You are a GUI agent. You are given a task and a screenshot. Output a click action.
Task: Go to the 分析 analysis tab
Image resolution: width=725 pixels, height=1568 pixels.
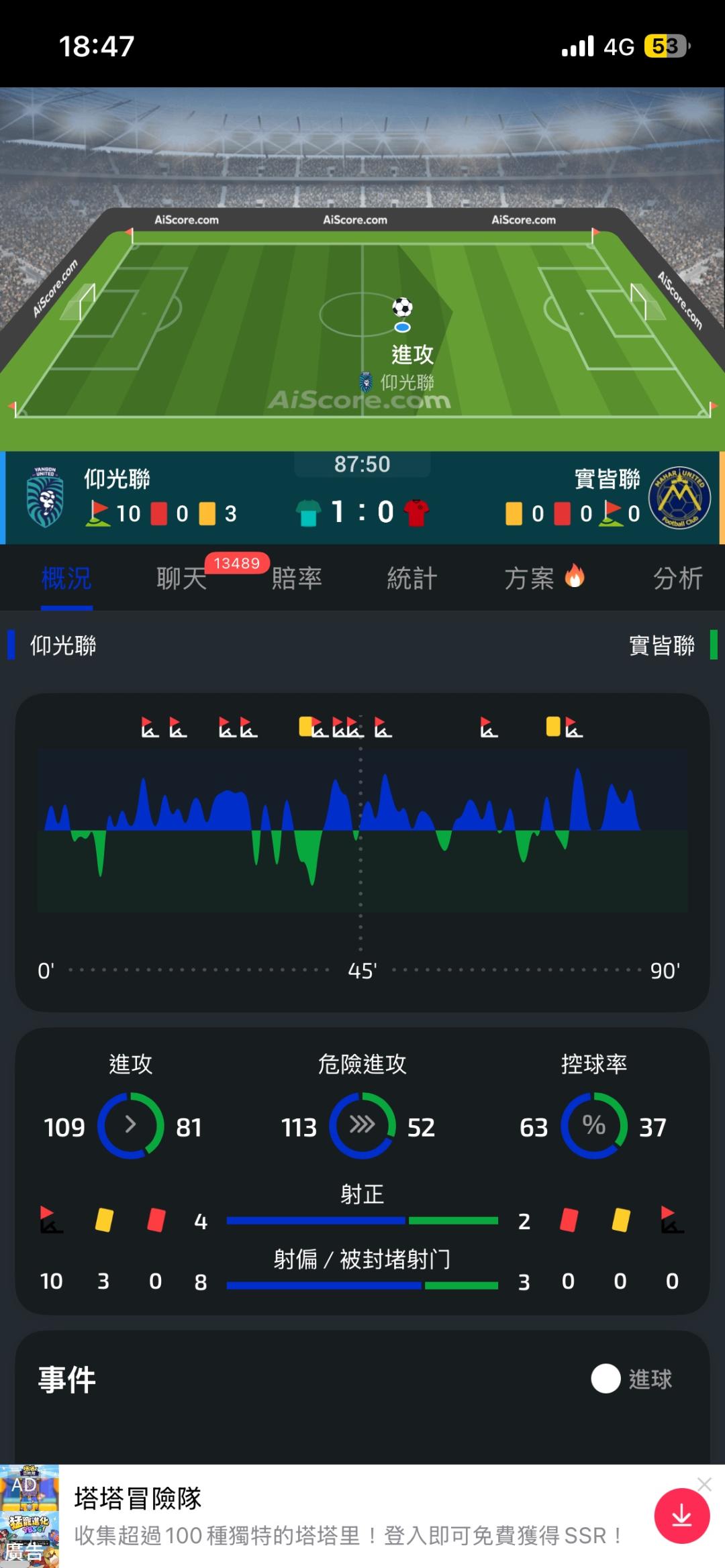[678, 578]
